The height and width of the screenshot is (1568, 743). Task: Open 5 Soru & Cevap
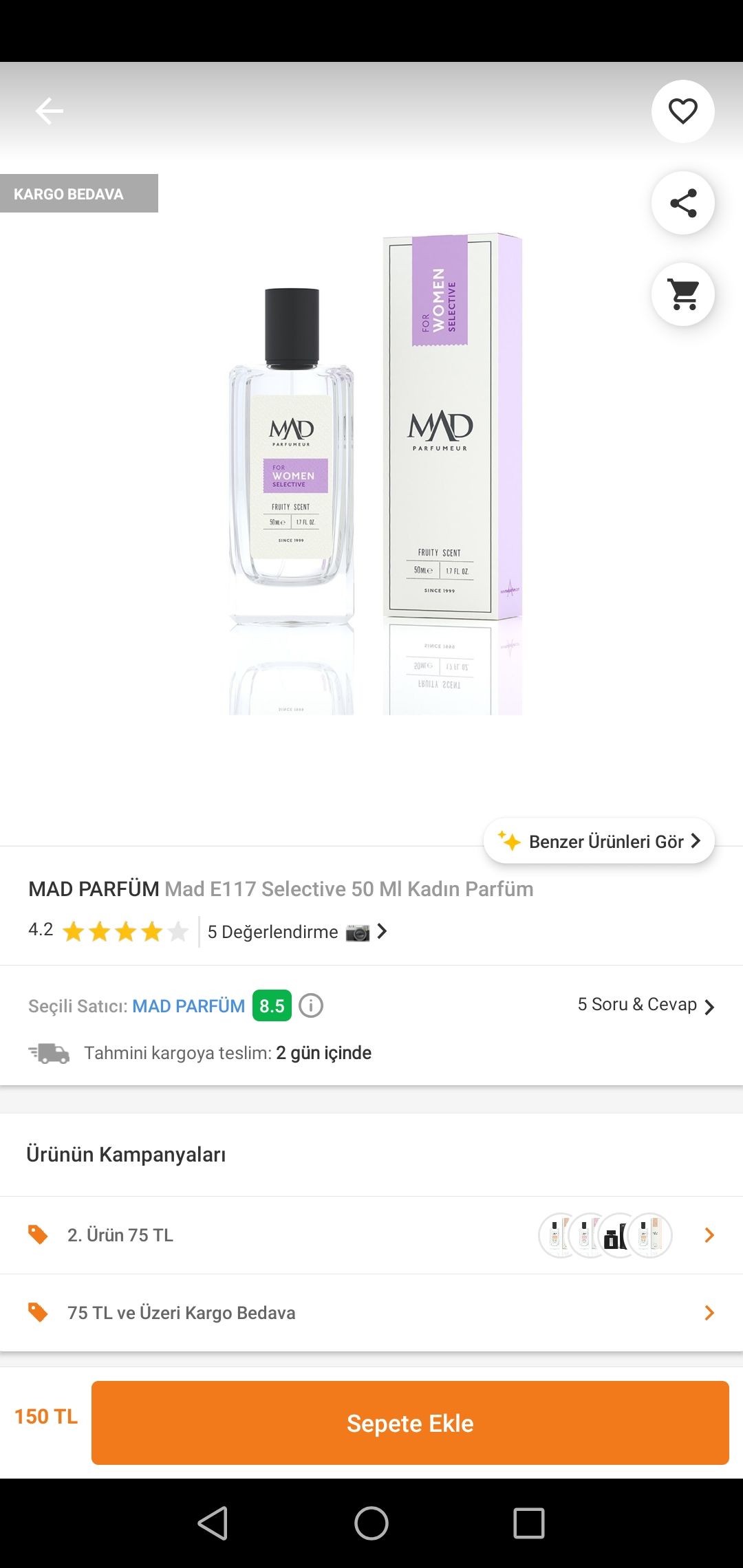tap(646, 1005)
